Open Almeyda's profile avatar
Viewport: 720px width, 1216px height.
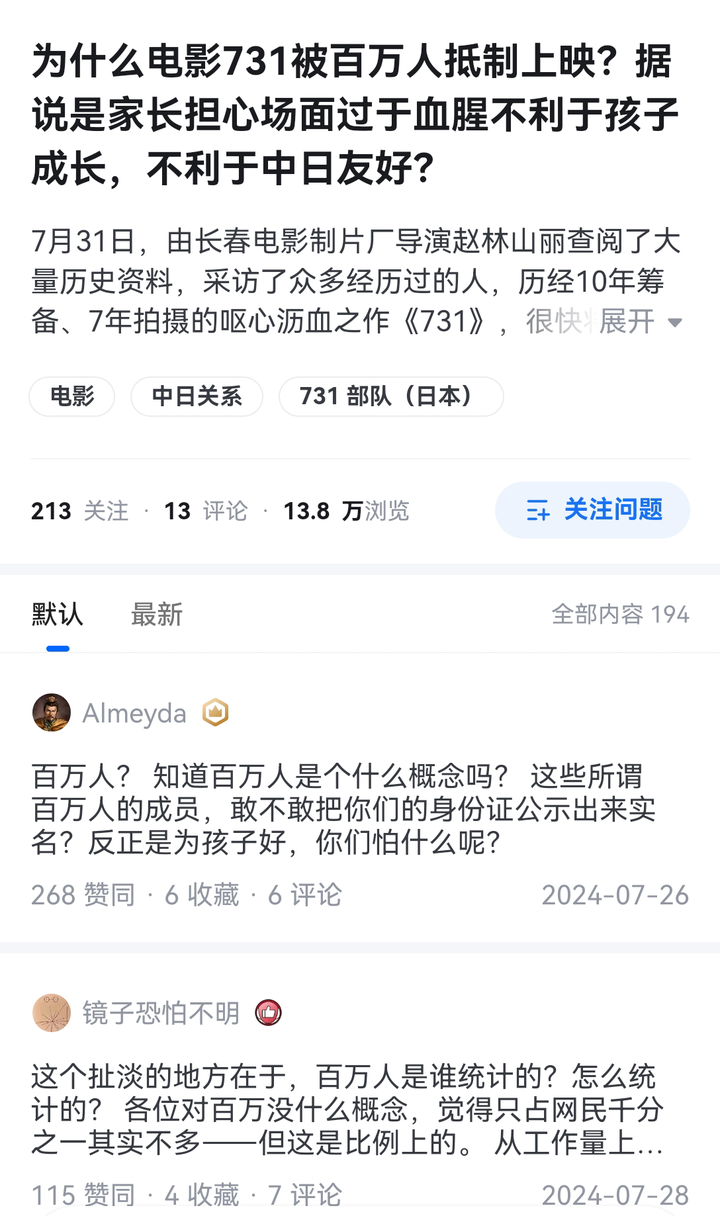(x=51, y=713)
